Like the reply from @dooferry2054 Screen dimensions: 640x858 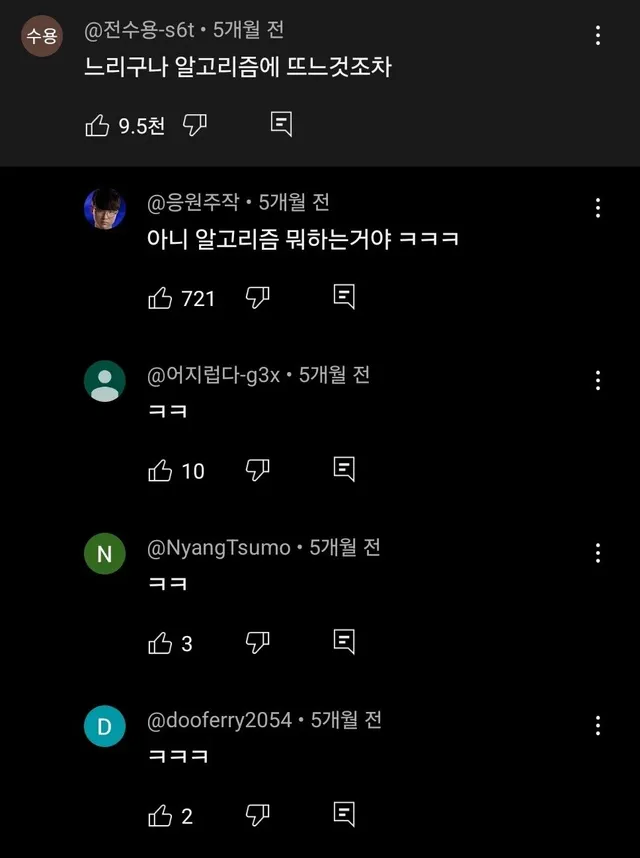coord(160,816)
